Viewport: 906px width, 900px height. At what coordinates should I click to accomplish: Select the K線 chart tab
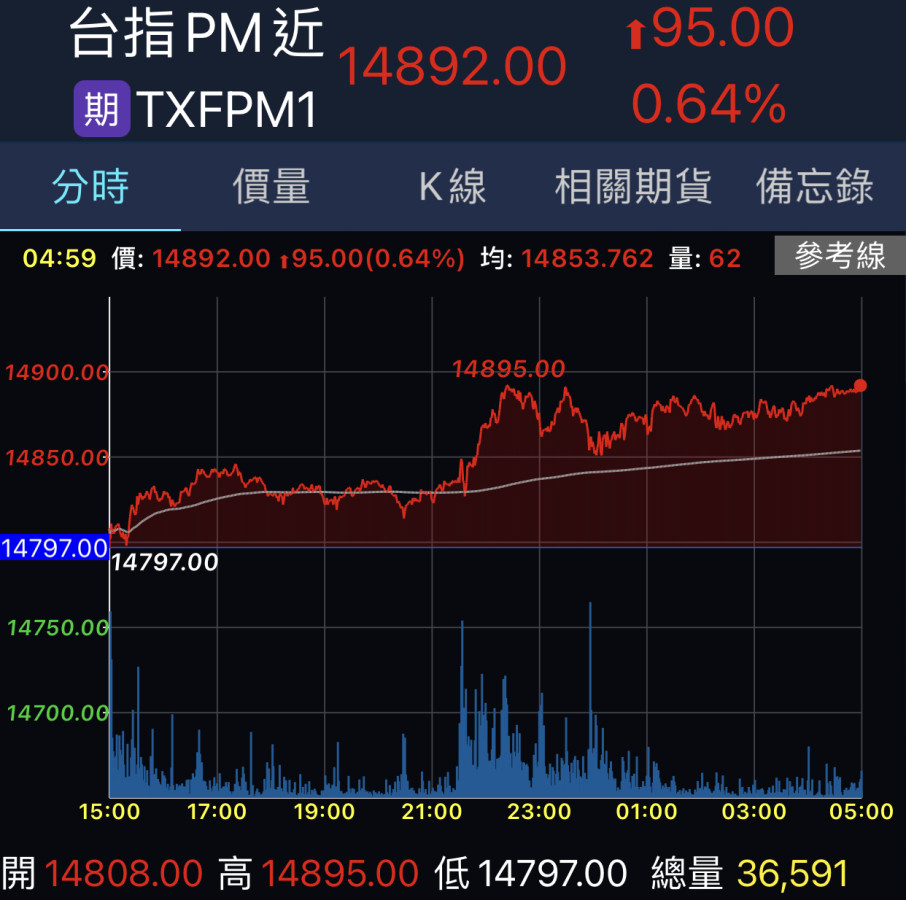(452, 187)
